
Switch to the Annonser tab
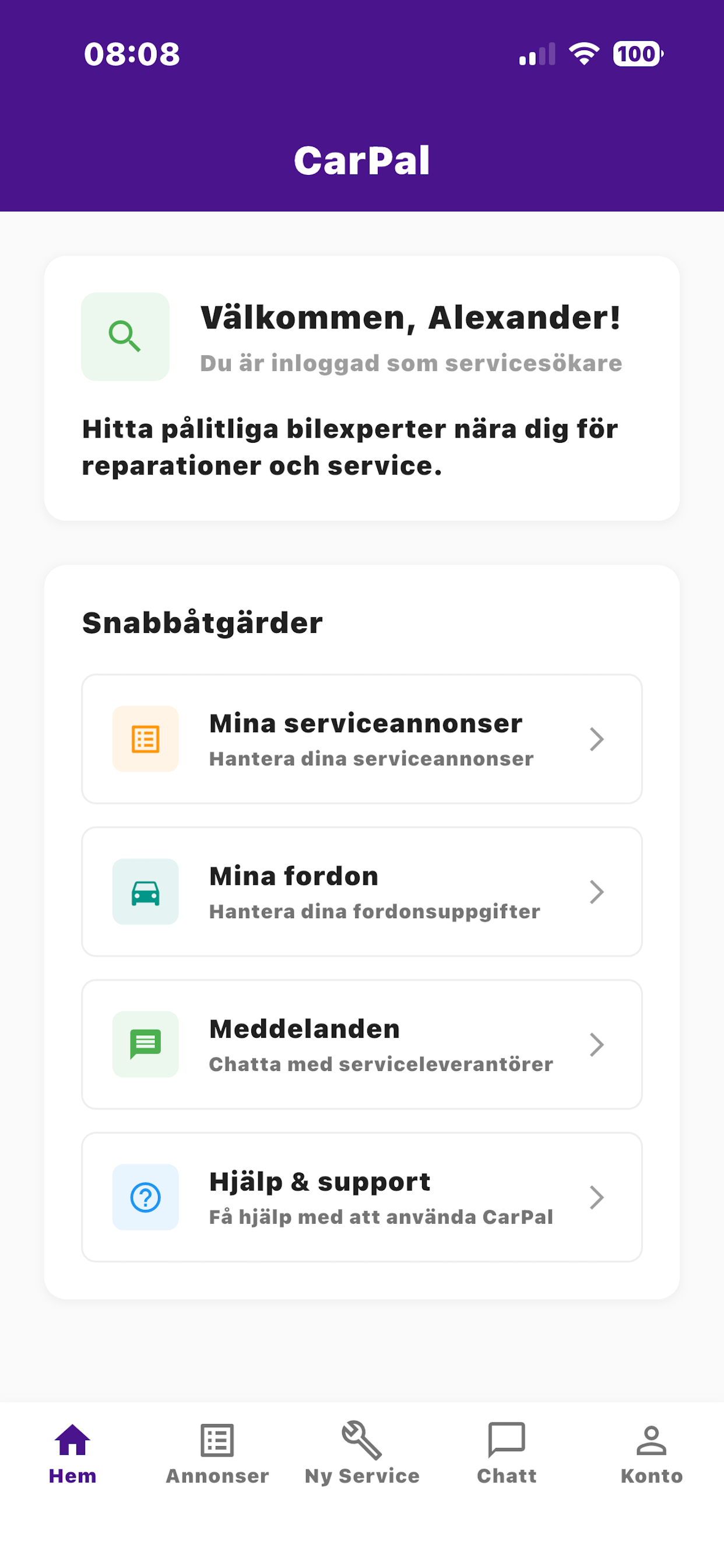(217, 1454)
